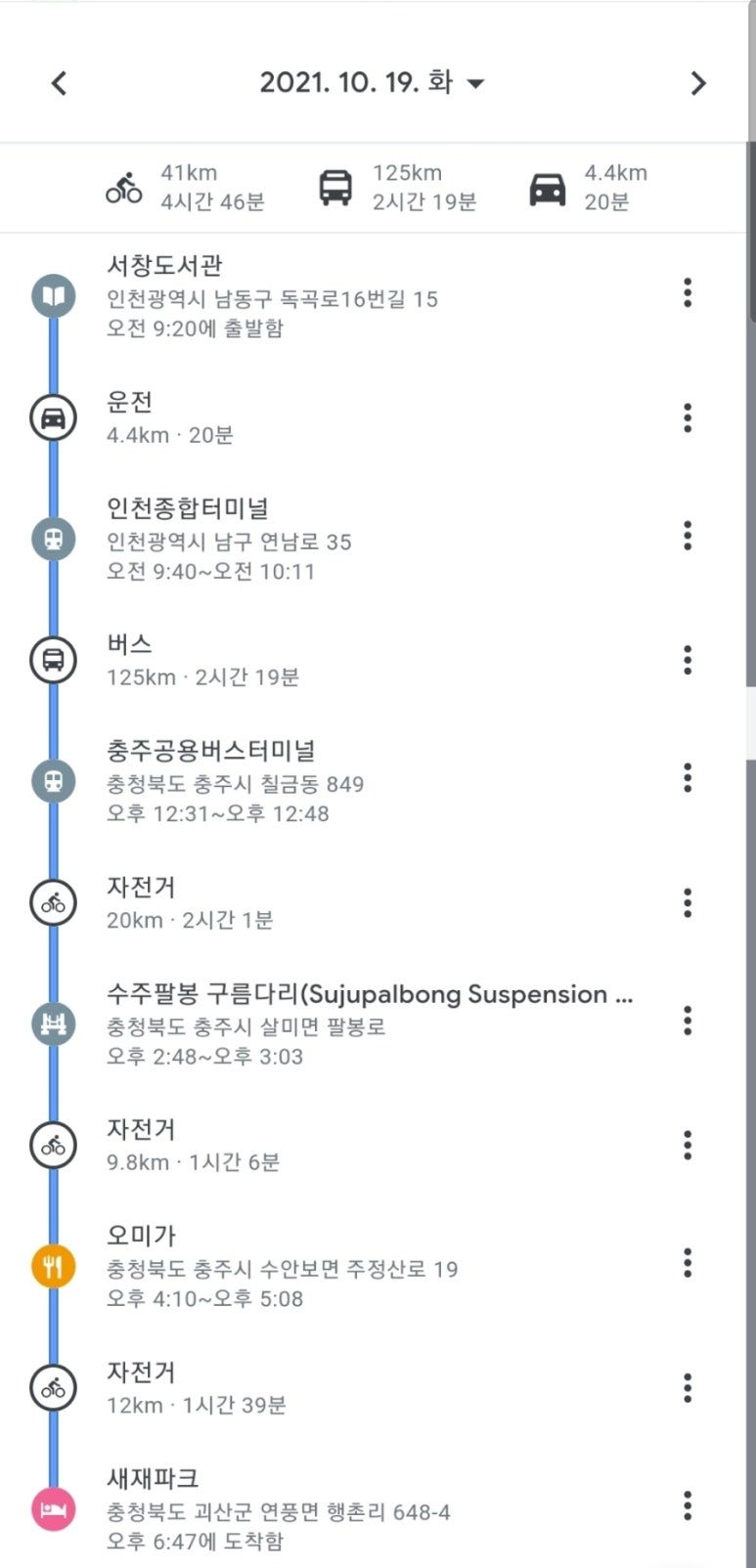Go to the previous day with the back arrow
The width and height of the screenshot is (756, 1568).
pos(59,83)
